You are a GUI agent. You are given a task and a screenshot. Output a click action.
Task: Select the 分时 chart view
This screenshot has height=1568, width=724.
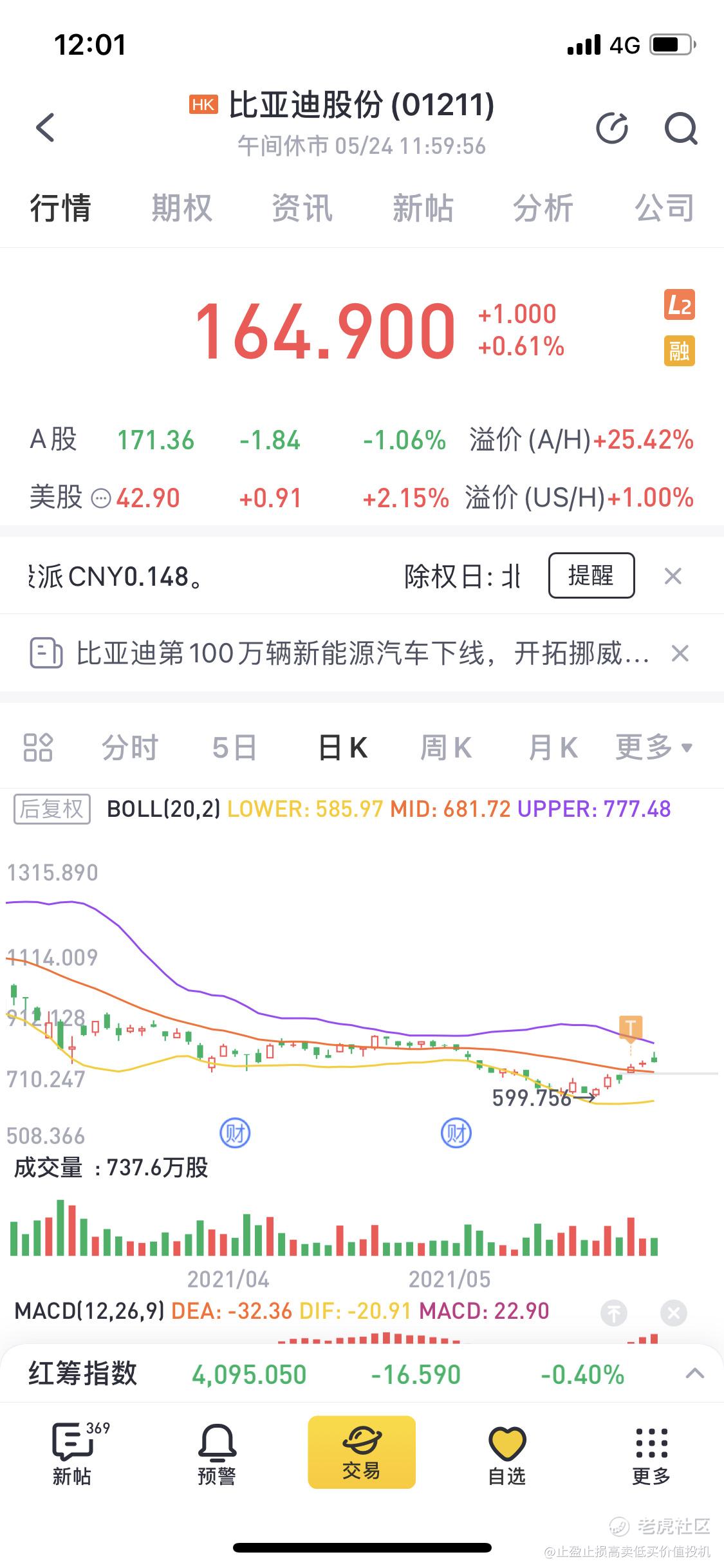point(130,748)
